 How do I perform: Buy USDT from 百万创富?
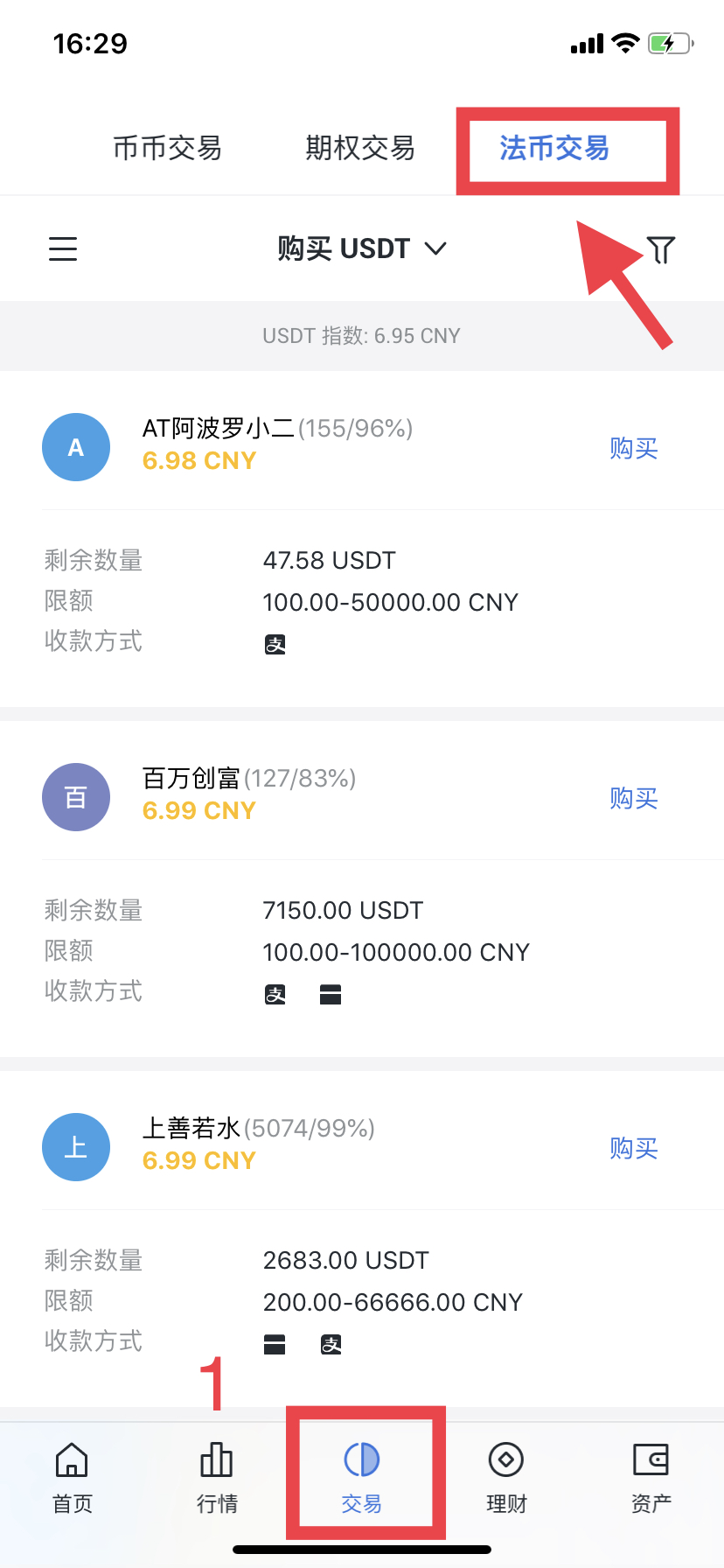click(633, 799)
